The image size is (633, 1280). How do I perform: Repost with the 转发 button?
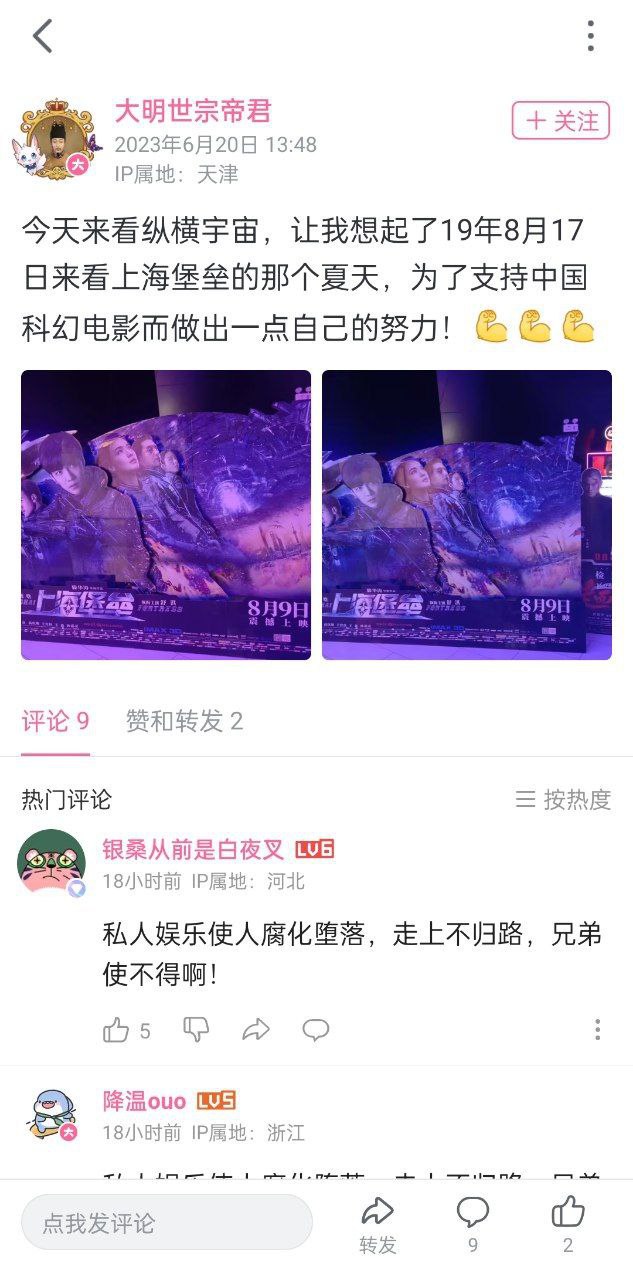[x=378, y=1225]
